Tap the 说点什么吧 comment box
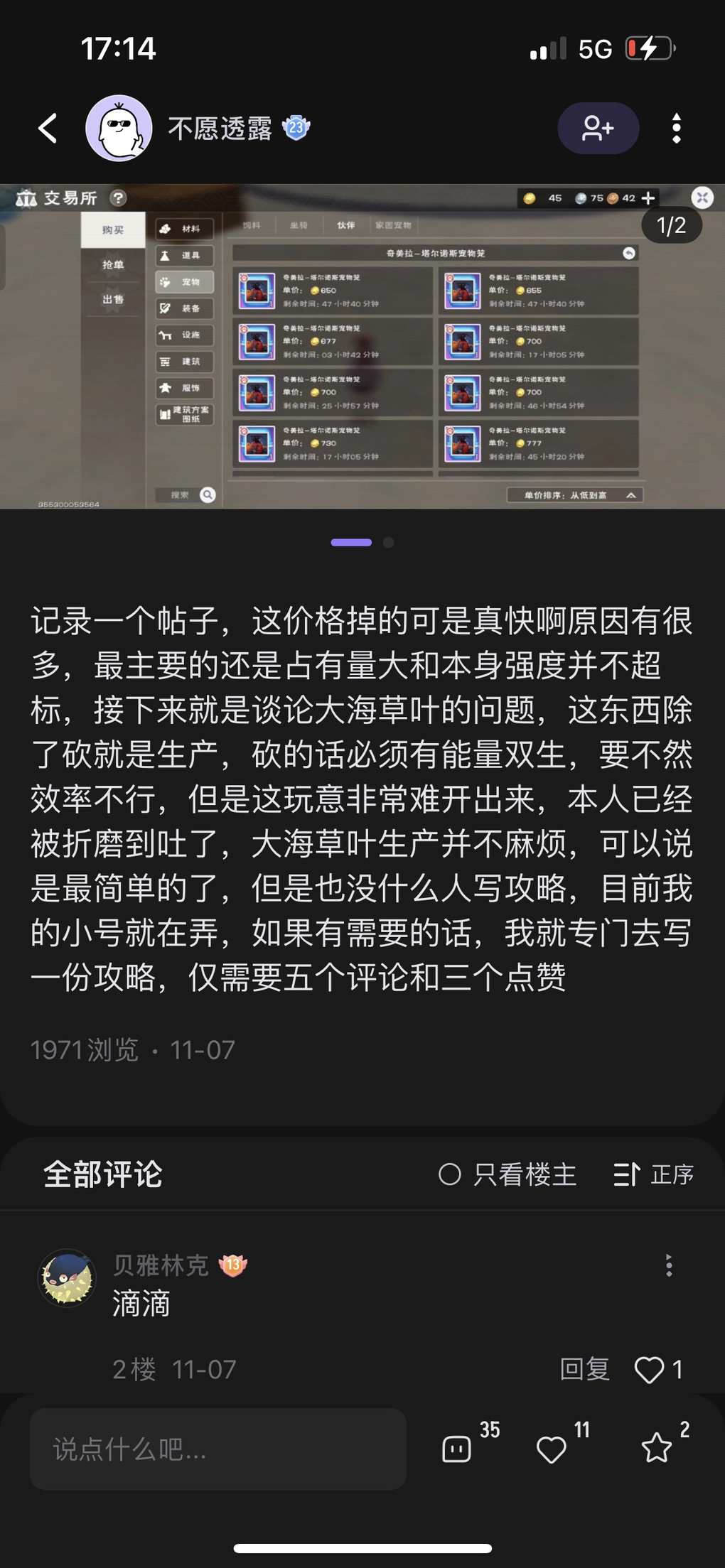 coord(217,1449)
